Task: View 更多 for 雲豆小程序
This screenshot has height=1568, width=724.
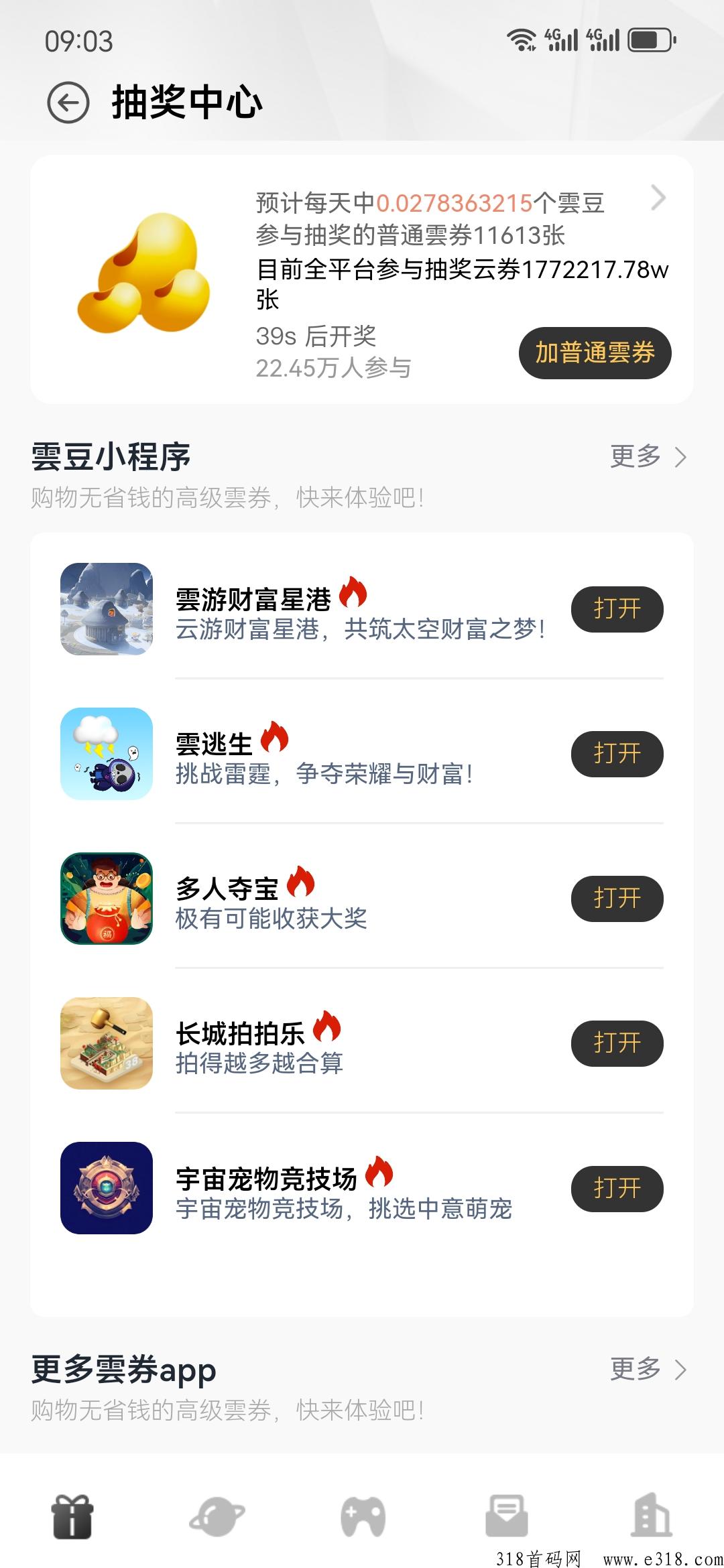Action: click(x=648, y=457)
